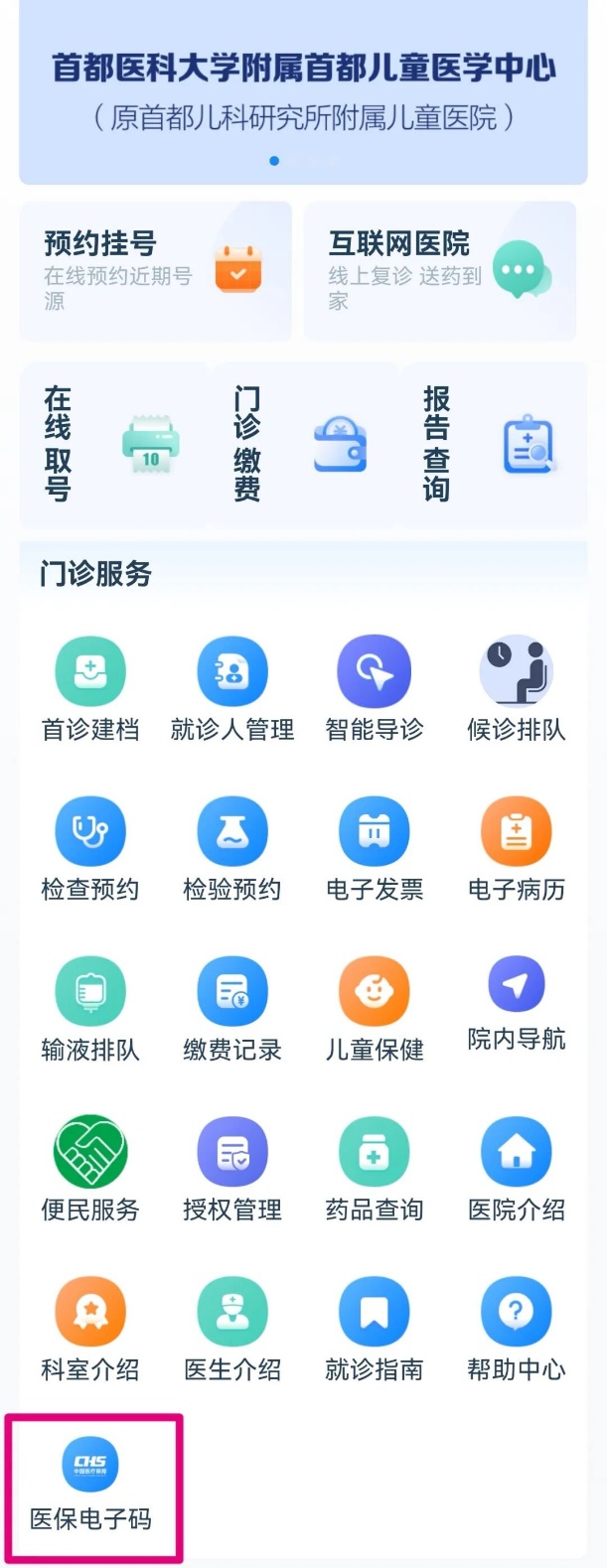607x1568 pixels.
Task: Open 医保电子码 medical insurance code
Action: tap(91, 1485)
